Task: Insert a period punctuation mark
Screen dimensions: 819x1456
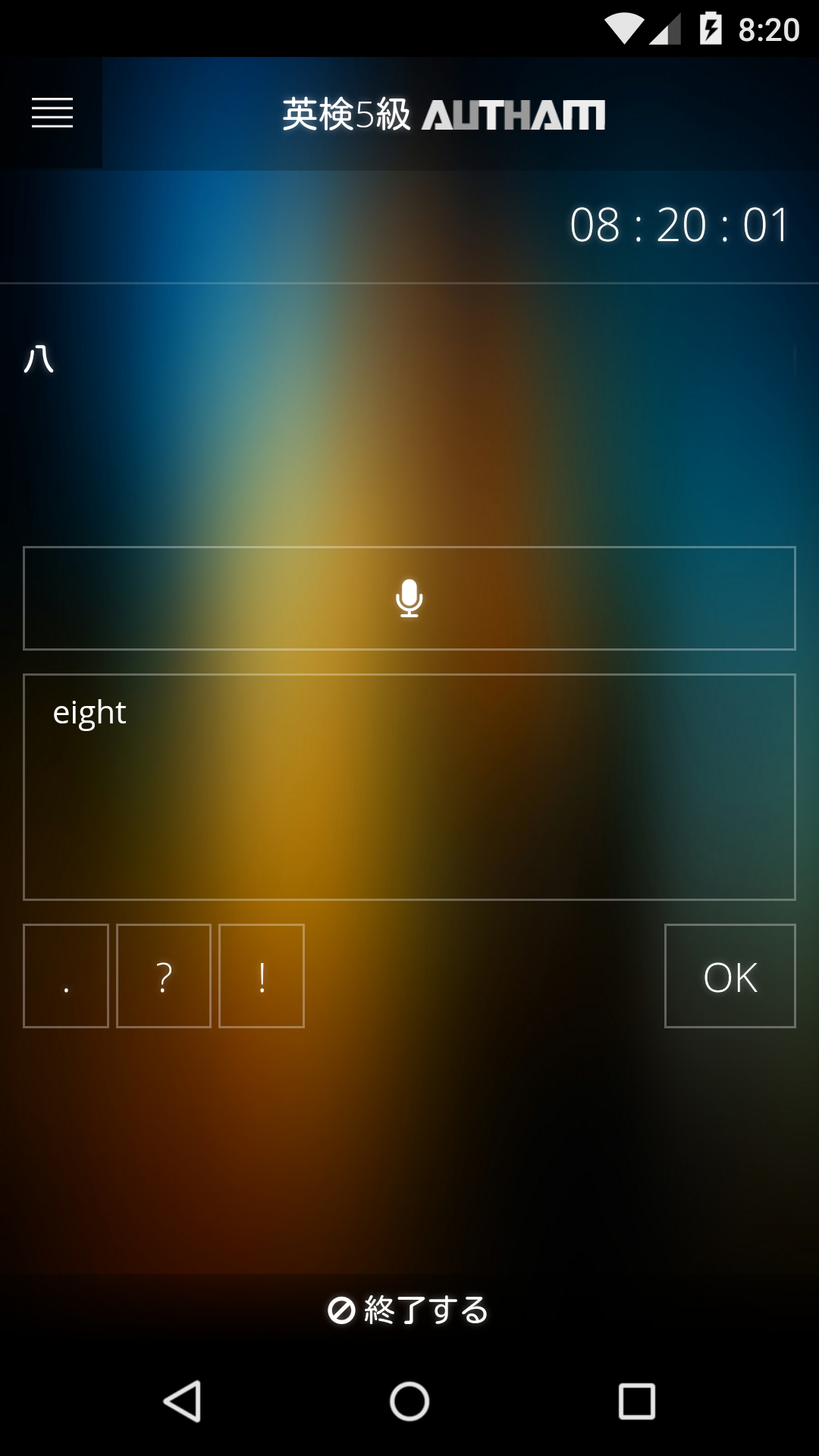Action: click(x=66, y=976)
